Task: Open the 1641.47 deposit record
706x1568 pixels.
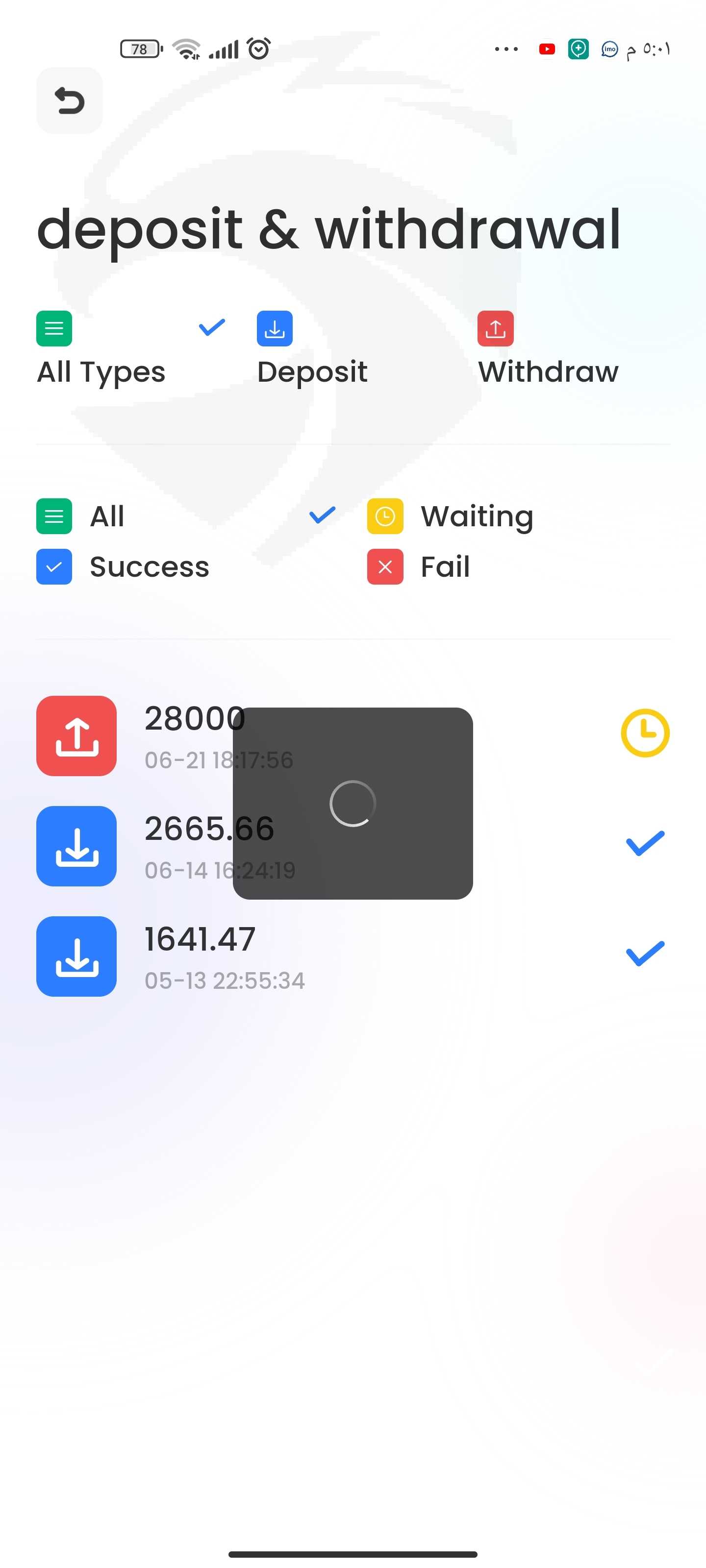Action: [x=353, y=956]
